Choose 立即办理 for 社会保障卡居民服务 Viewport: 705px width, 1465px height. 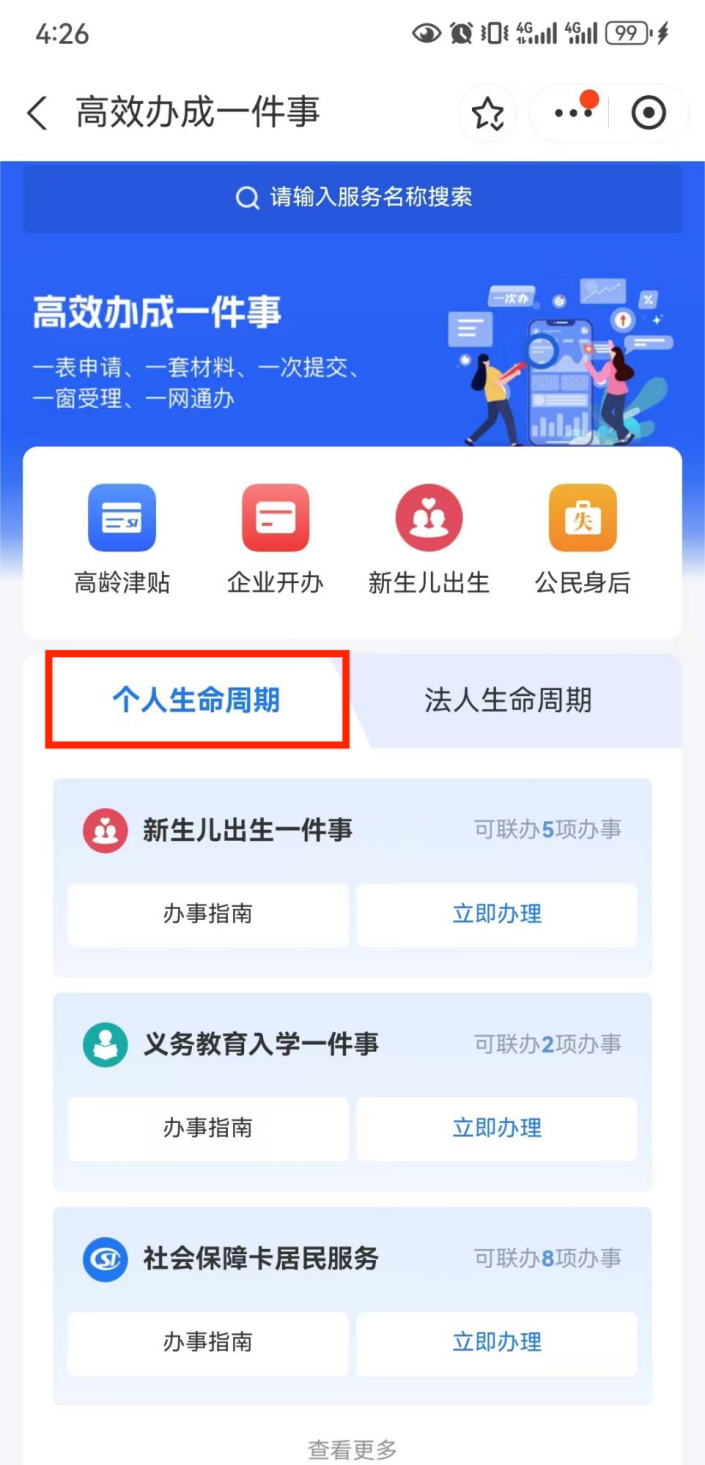497,1342
